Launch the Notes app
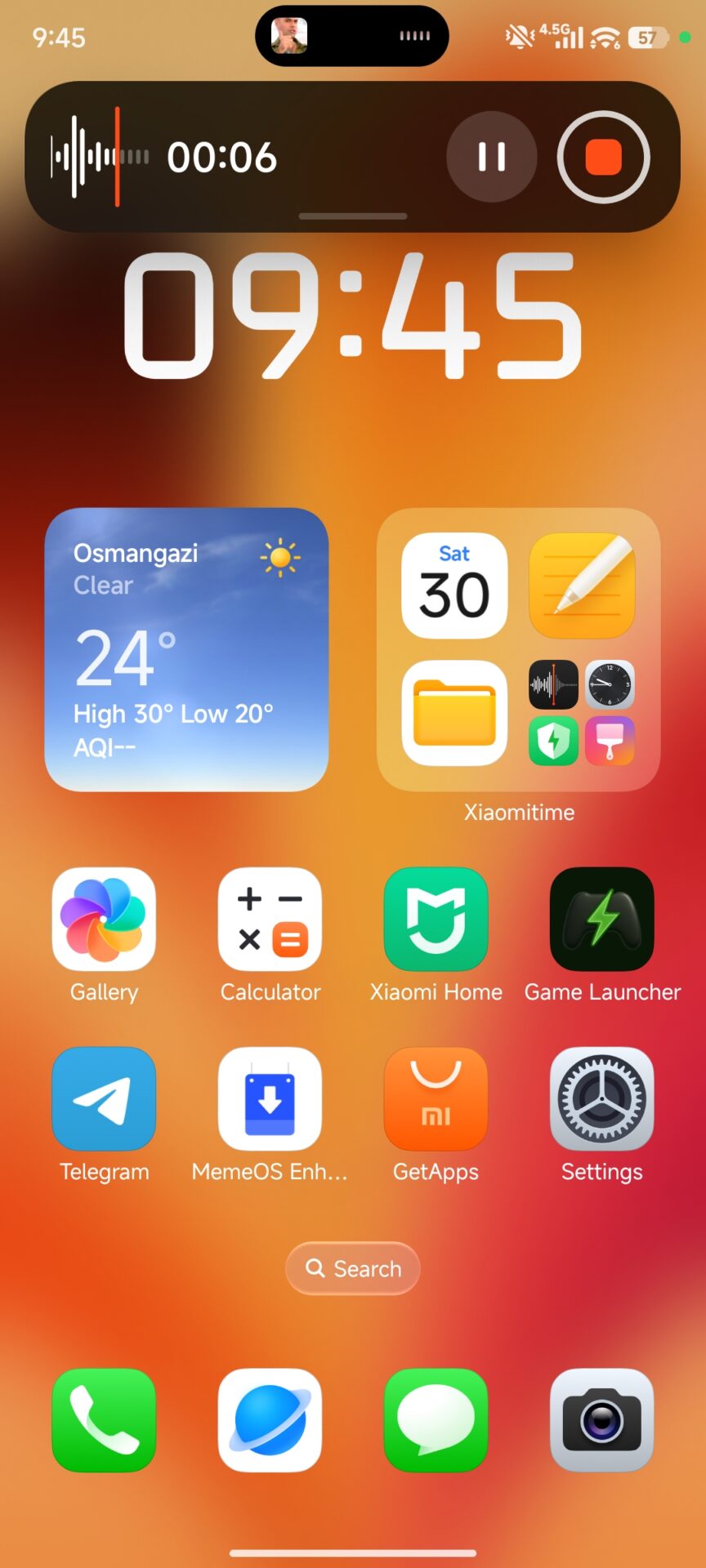 (582, 586)
